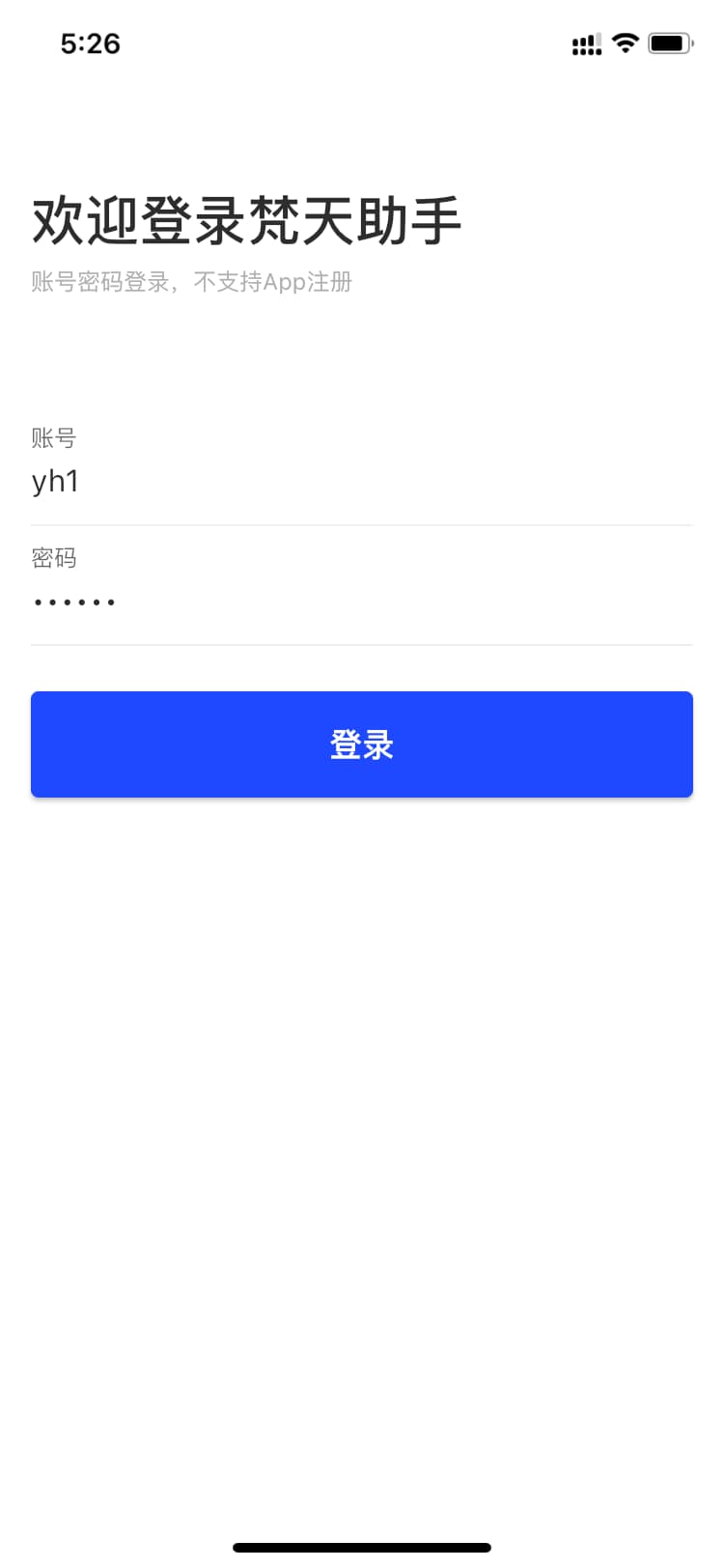Focus the 密码 password field
Screen dimensions: 724x1568
(x=361, y=601)
